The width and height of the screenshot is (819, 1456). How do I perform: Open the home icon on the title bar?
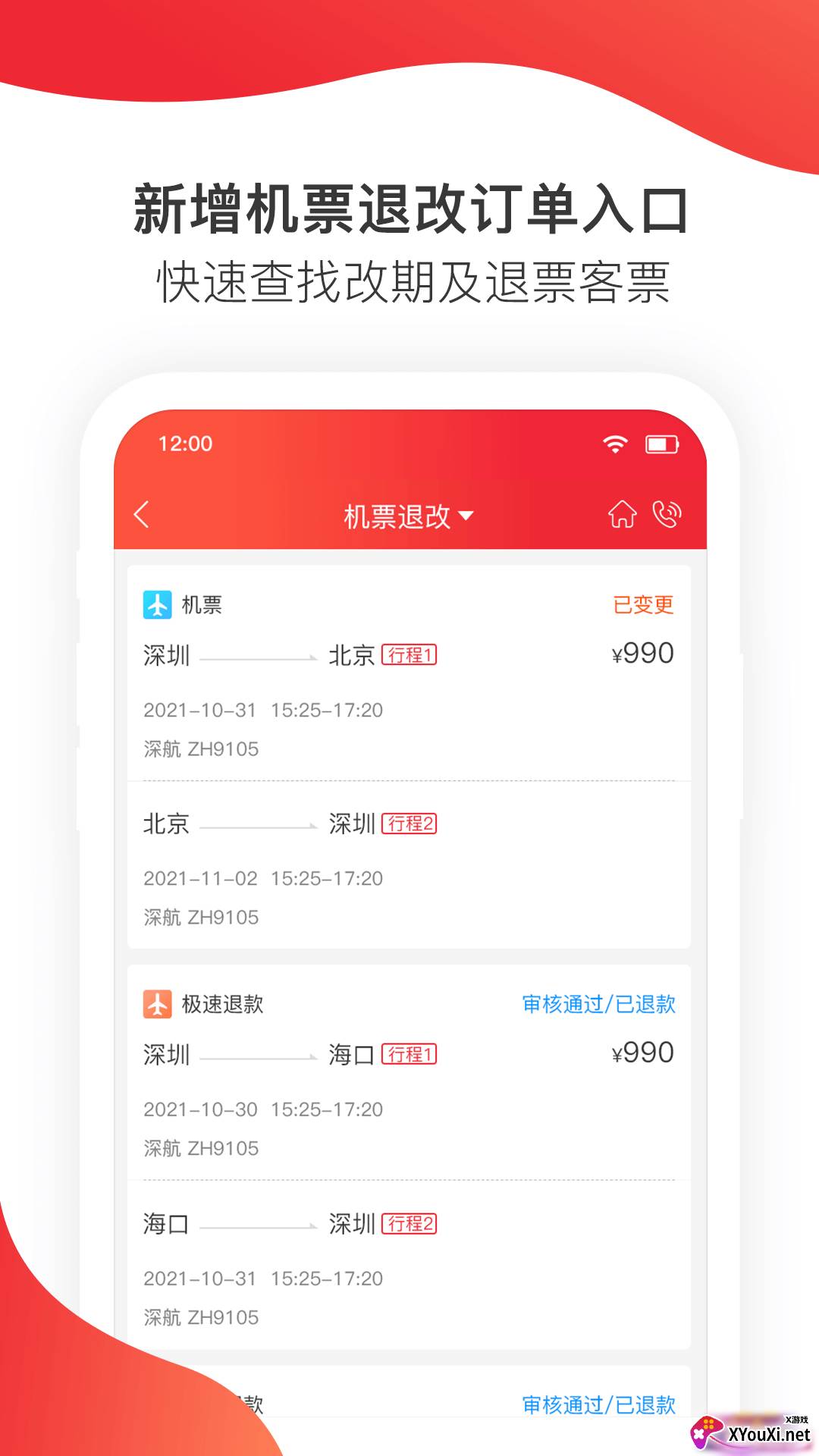[622, 513]
